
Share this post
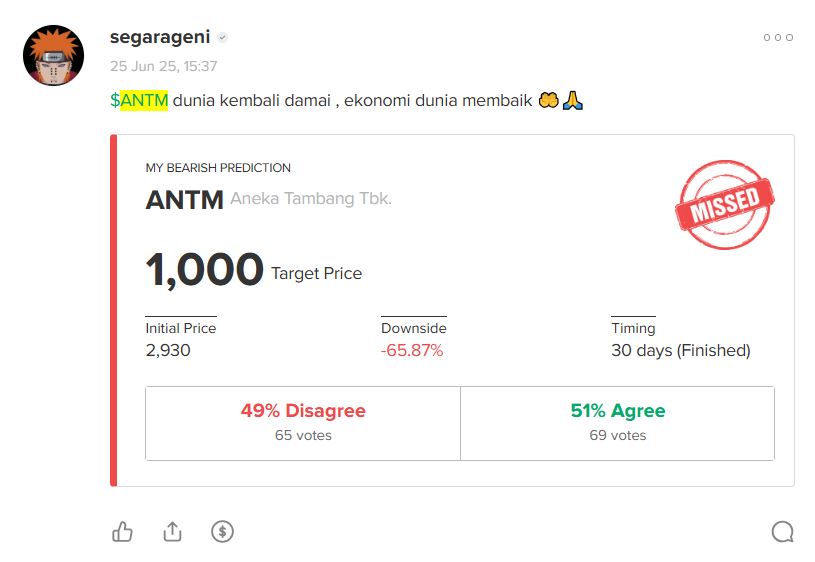pyautogui.click(x=172, y=532)
